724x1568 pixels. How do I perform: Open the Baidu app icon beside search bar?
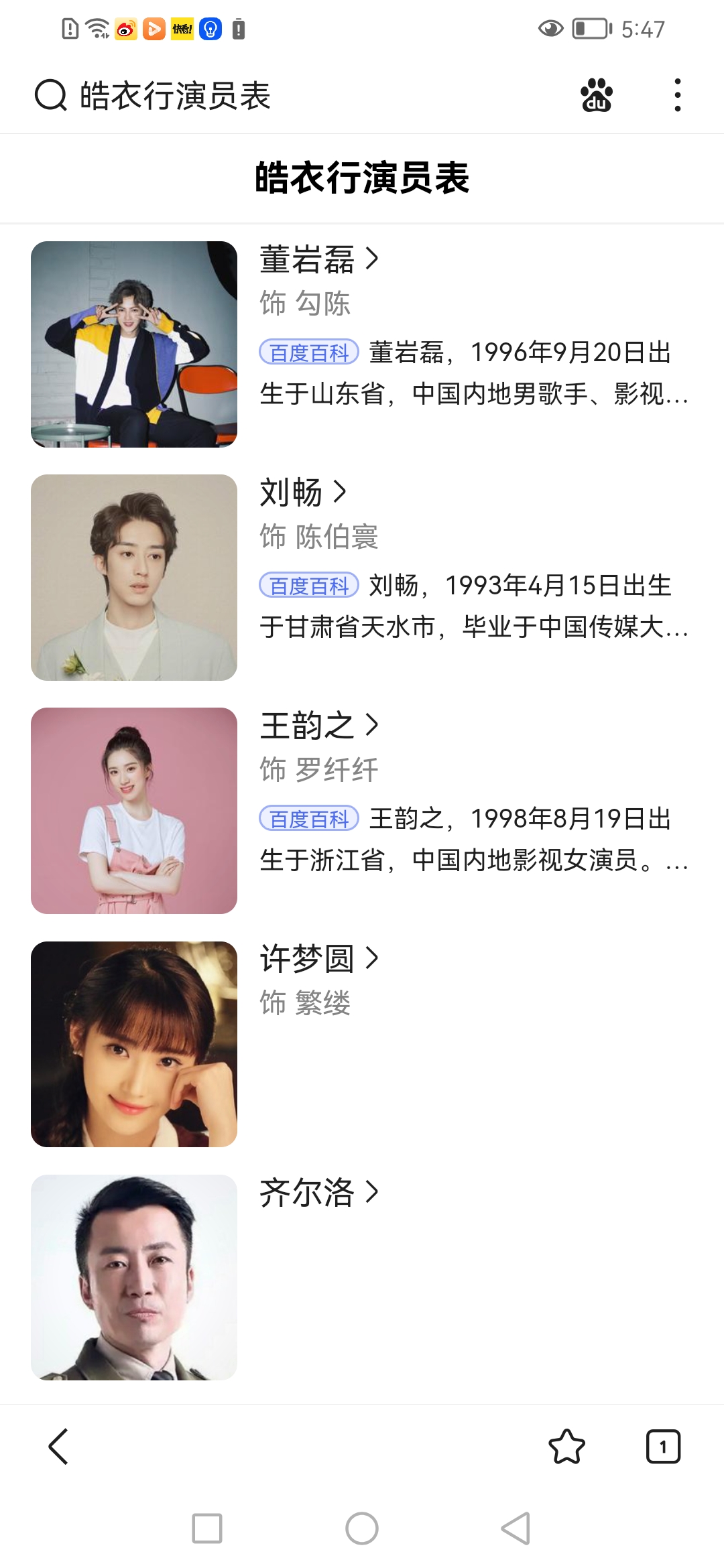[597, 96]
